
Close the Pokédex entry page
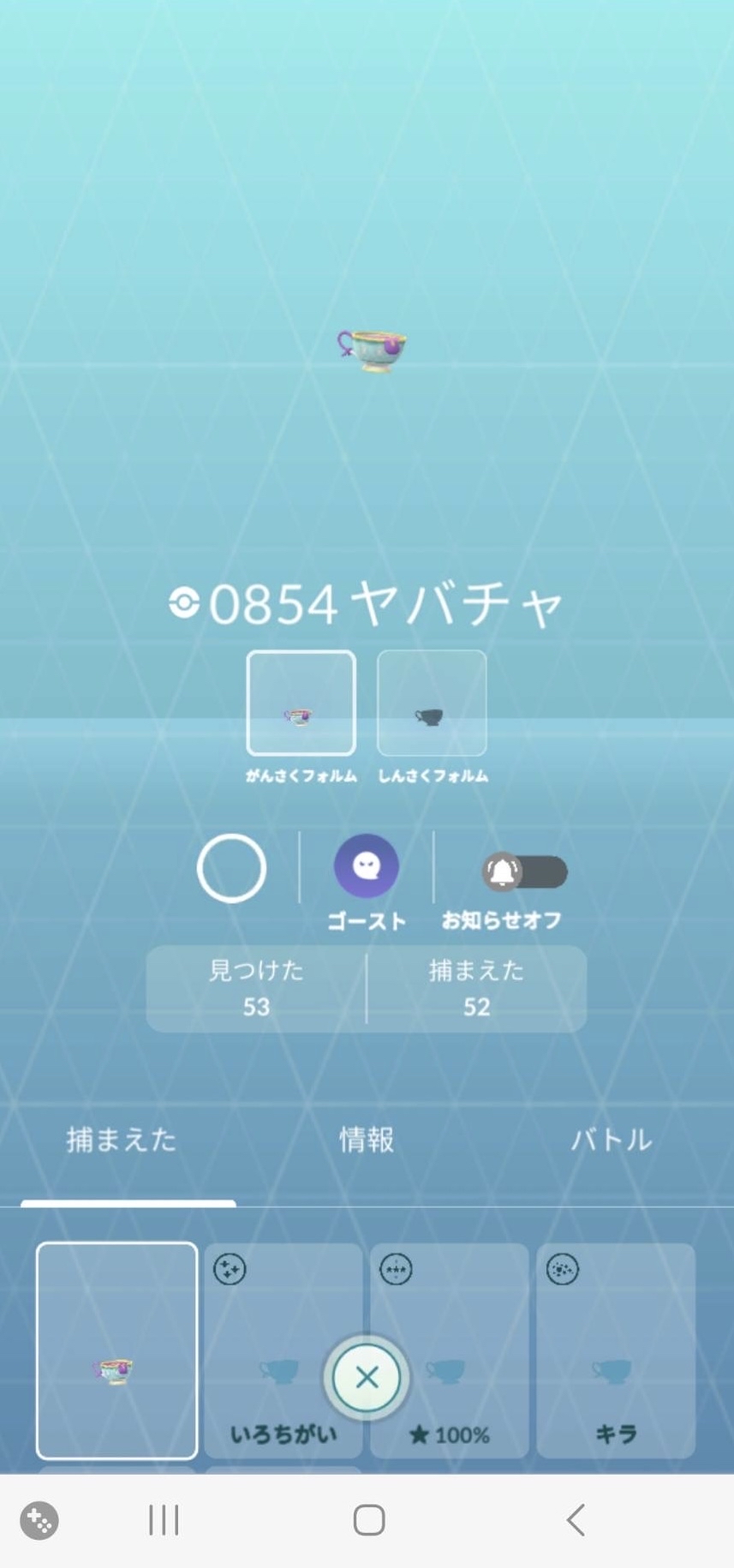pyautogui.click(x=367, y=1377)
